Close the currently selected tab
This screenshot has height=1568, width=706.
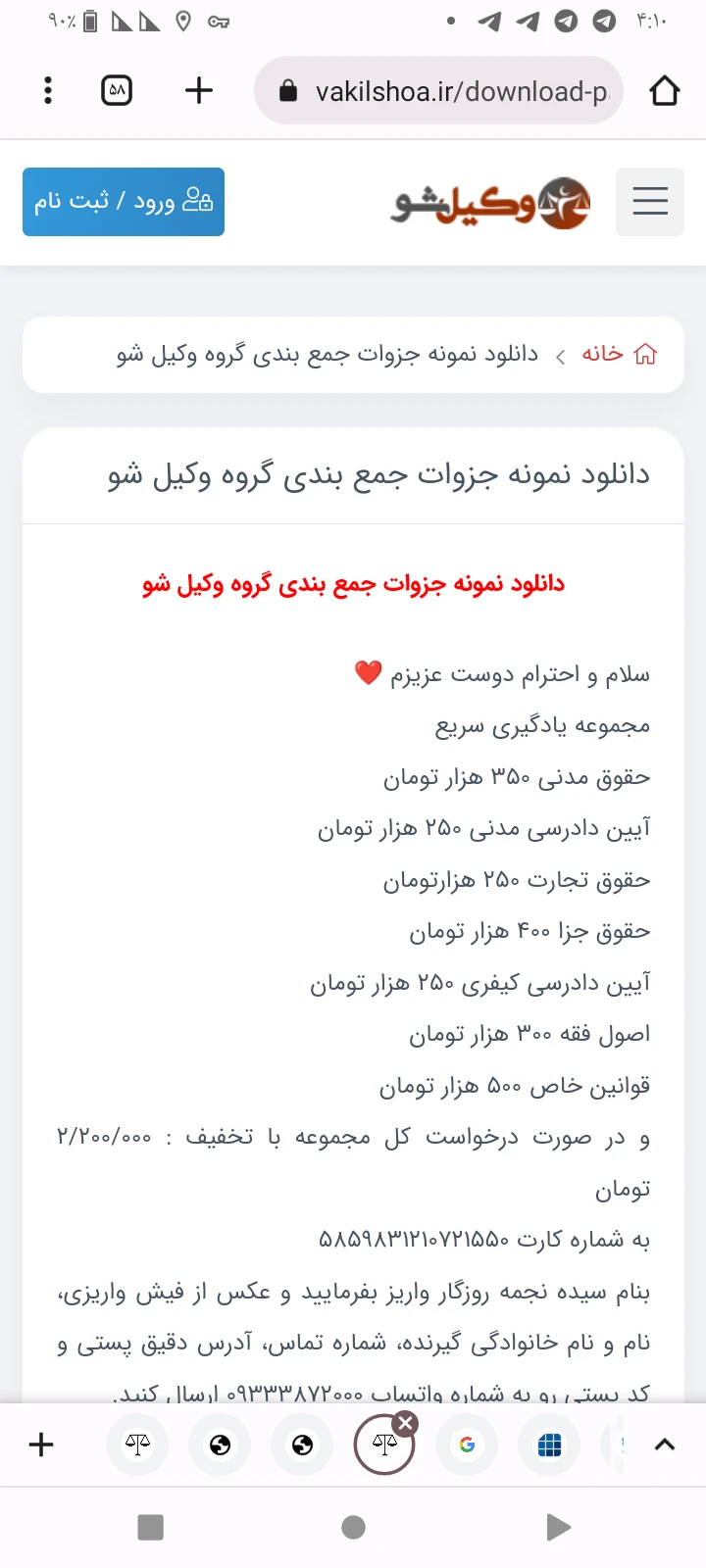(x=405, y=1424)
